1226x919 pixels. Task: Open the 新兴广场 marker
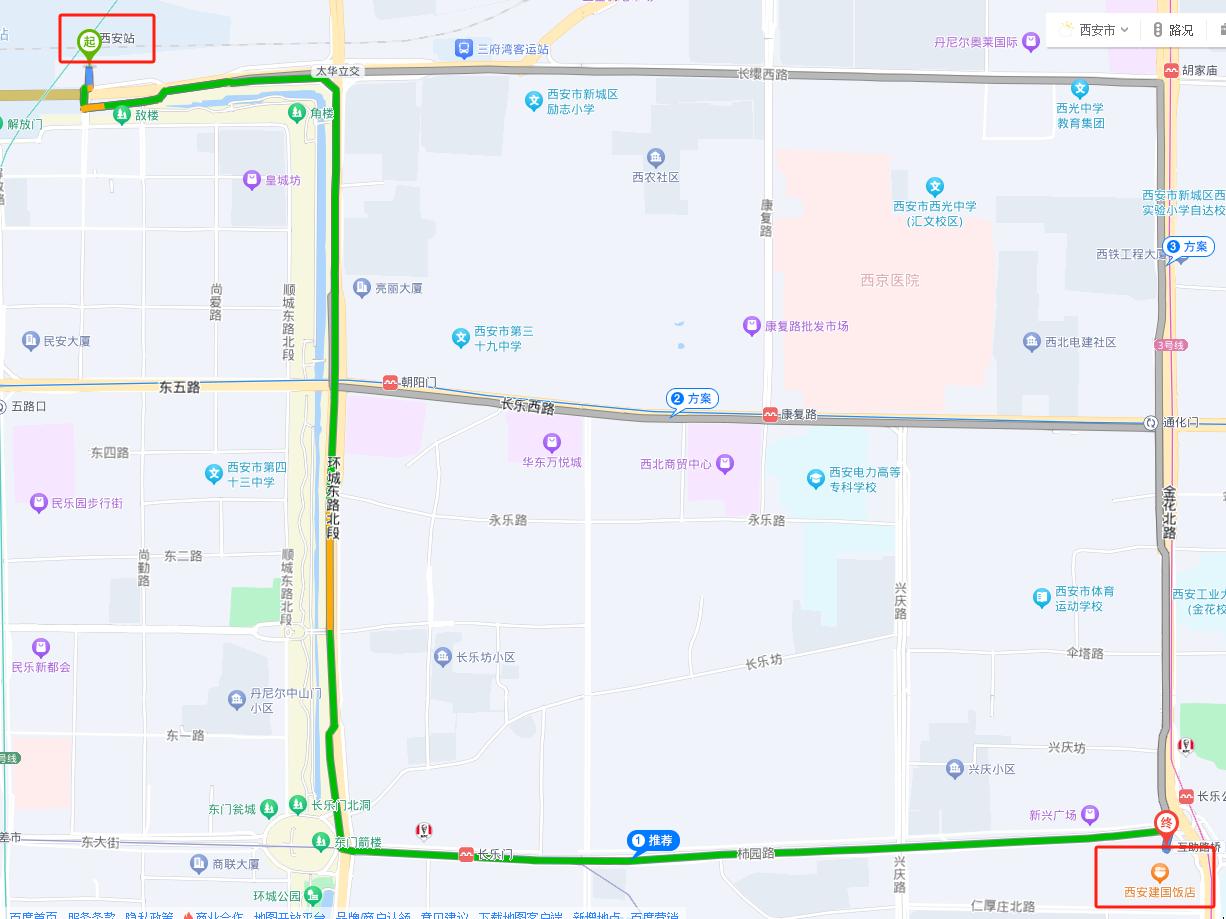[x=1090, y=814]
